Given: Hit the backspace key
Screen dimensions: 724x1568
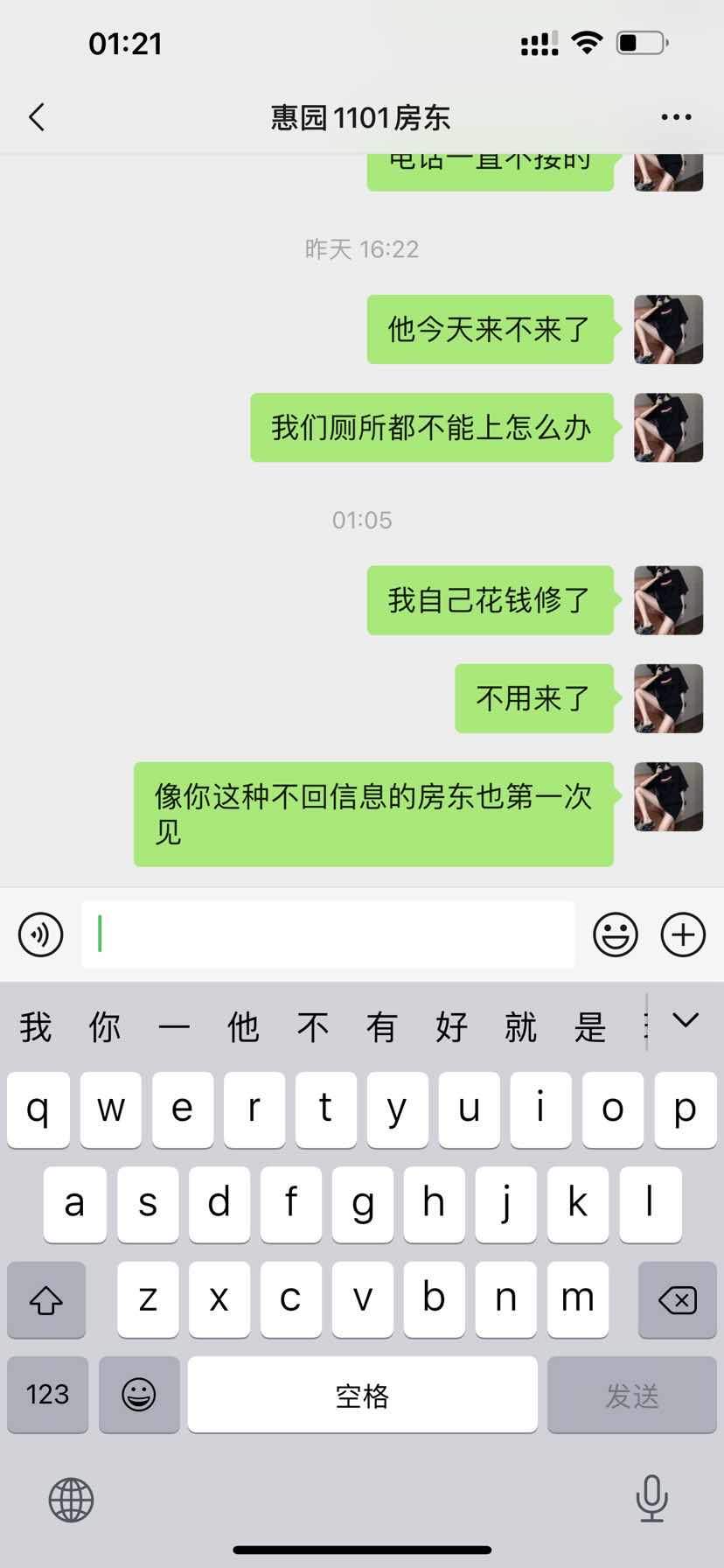Looking at the screenshot, I should point(677,1300).
